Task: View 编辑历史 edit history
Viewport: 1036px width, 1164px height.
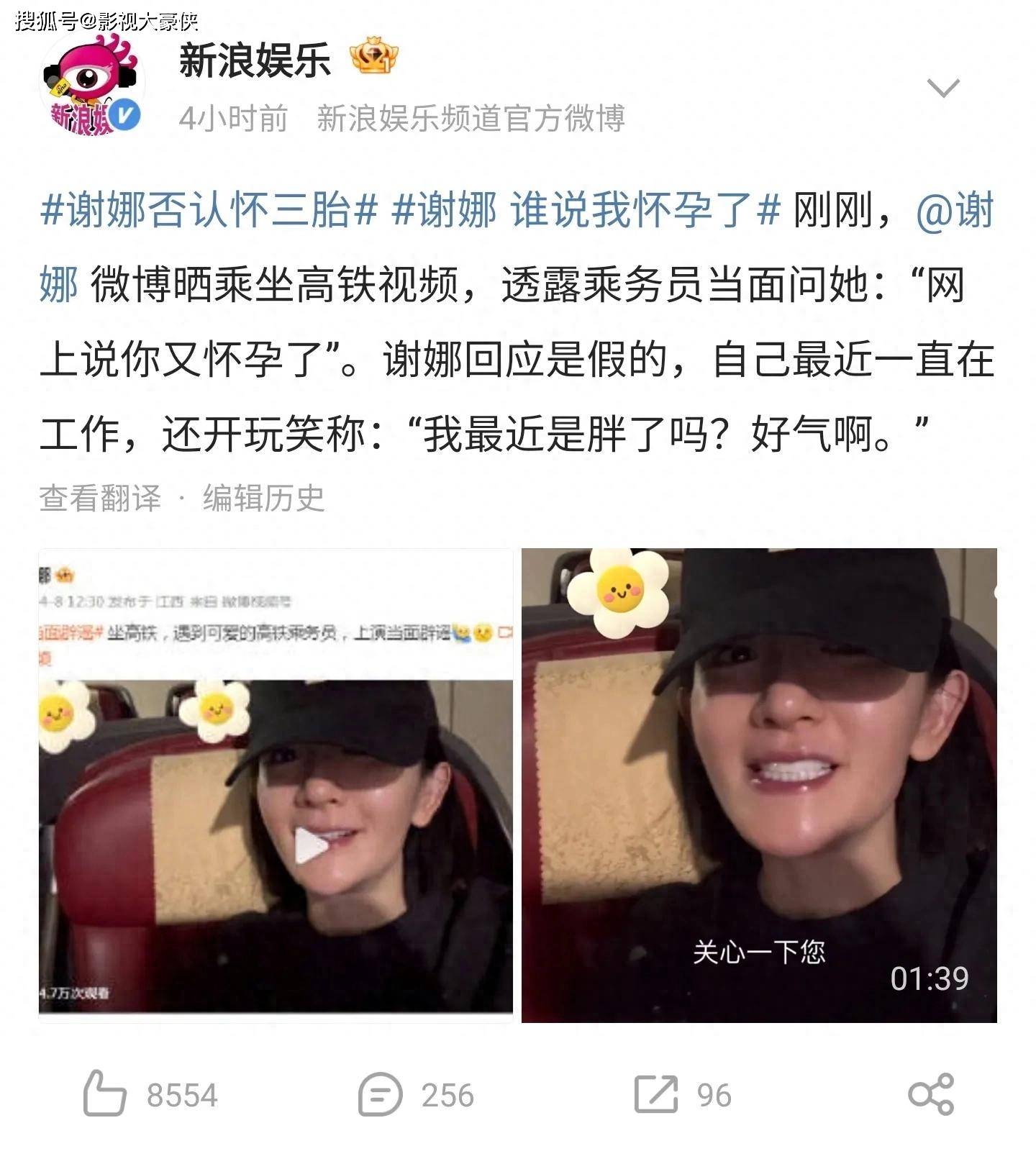Action: (263, 498)
